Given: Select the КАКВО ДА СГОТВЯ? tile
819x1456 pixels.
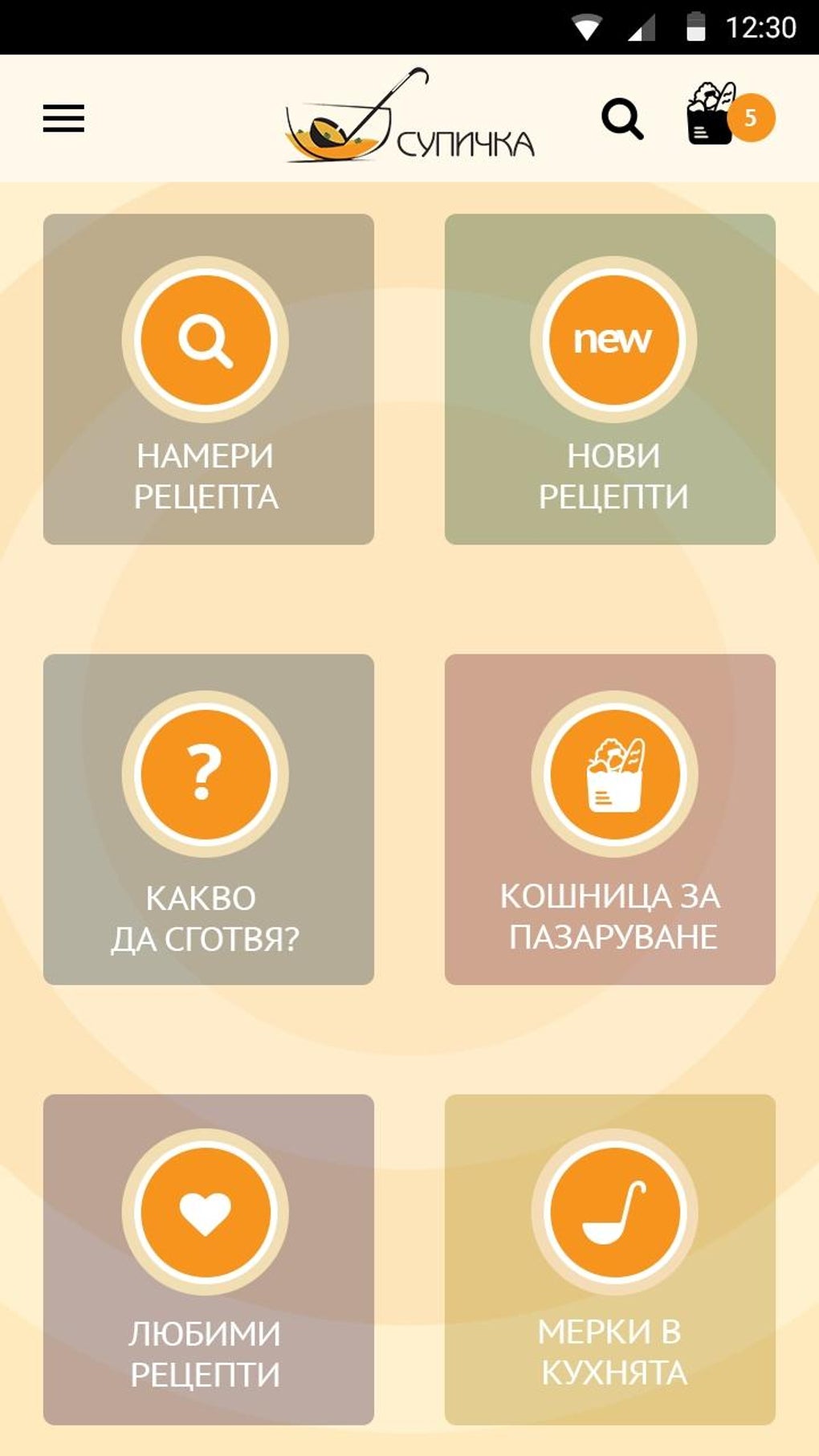Looking at the screenshot, I should pos(208,819).
